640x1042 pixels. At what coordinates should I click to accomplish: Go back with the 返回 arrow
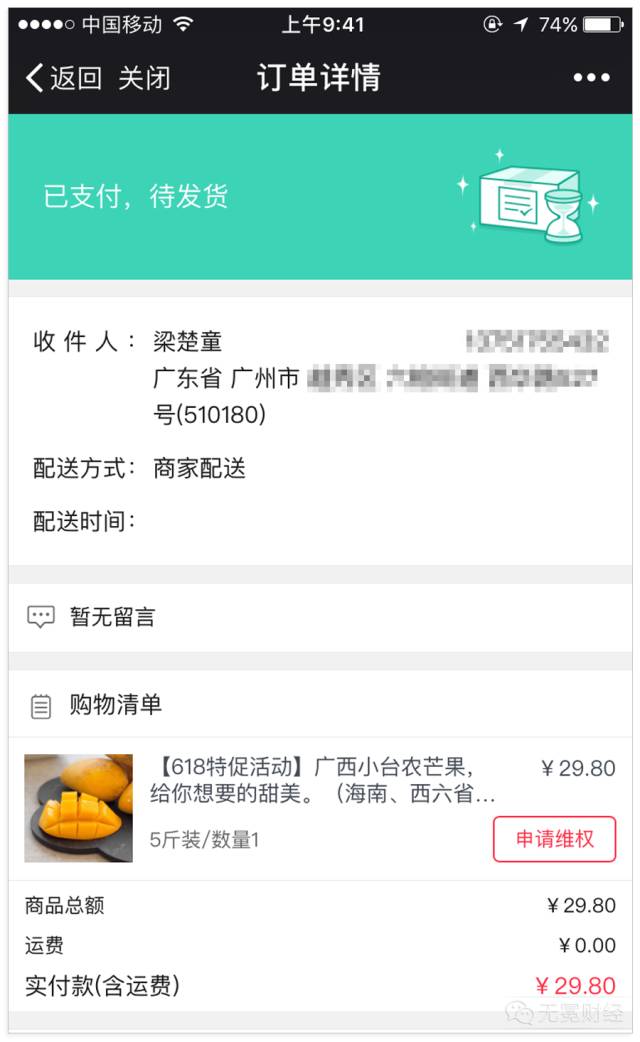point(62,78)
